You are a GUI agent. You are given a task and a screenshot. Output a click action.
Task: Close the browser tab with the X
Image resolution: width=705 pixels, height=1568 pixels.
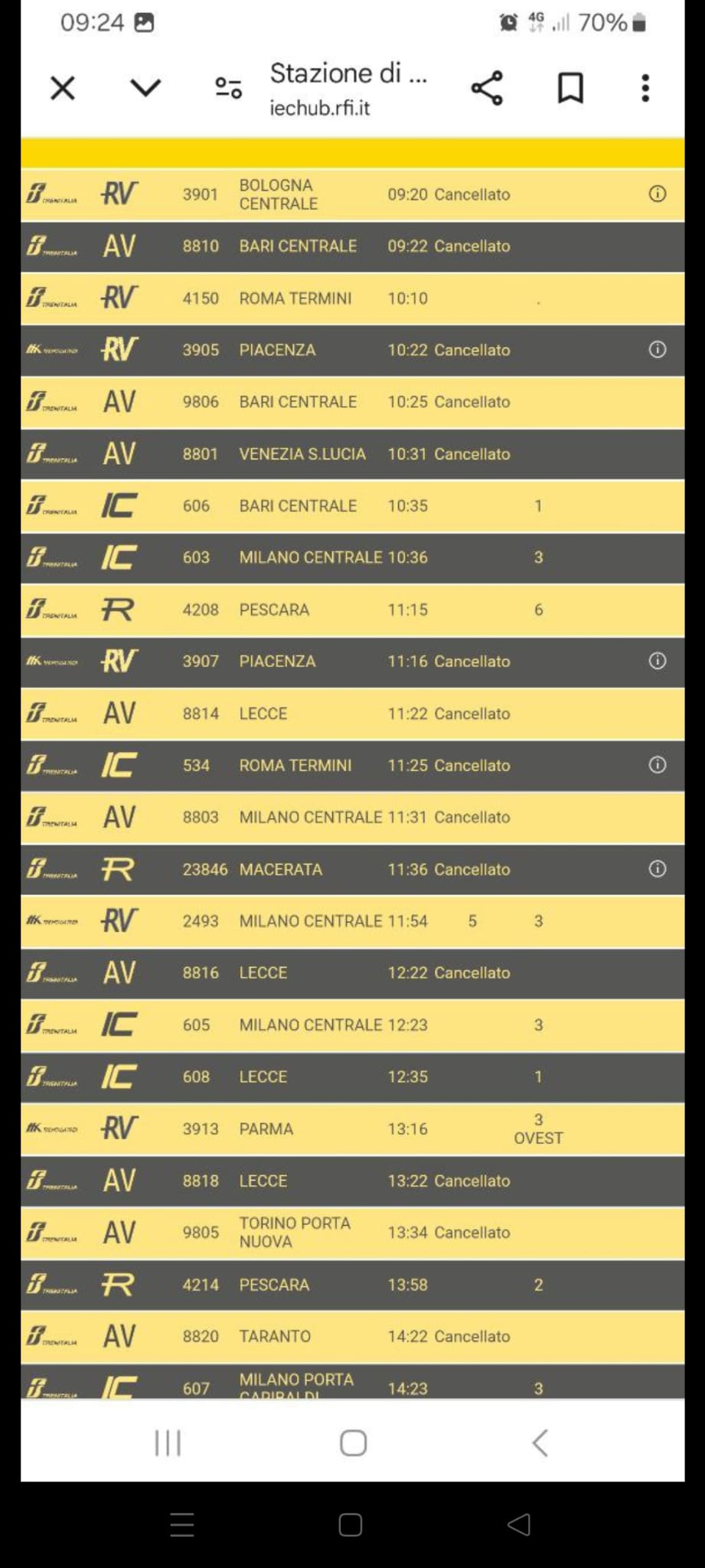pos(63,89)
